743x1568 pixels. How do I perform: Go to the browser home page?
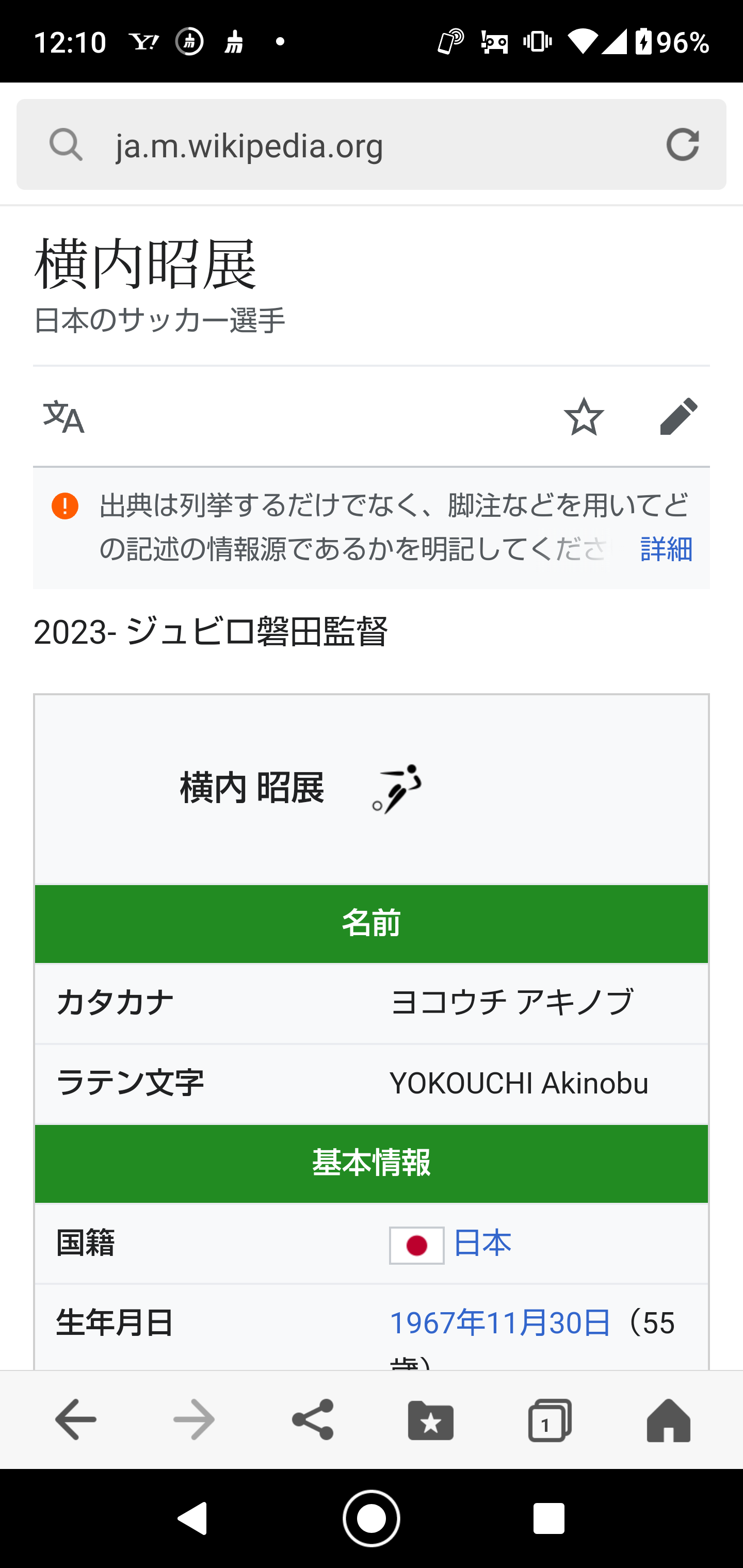(x=668, y=1419)
